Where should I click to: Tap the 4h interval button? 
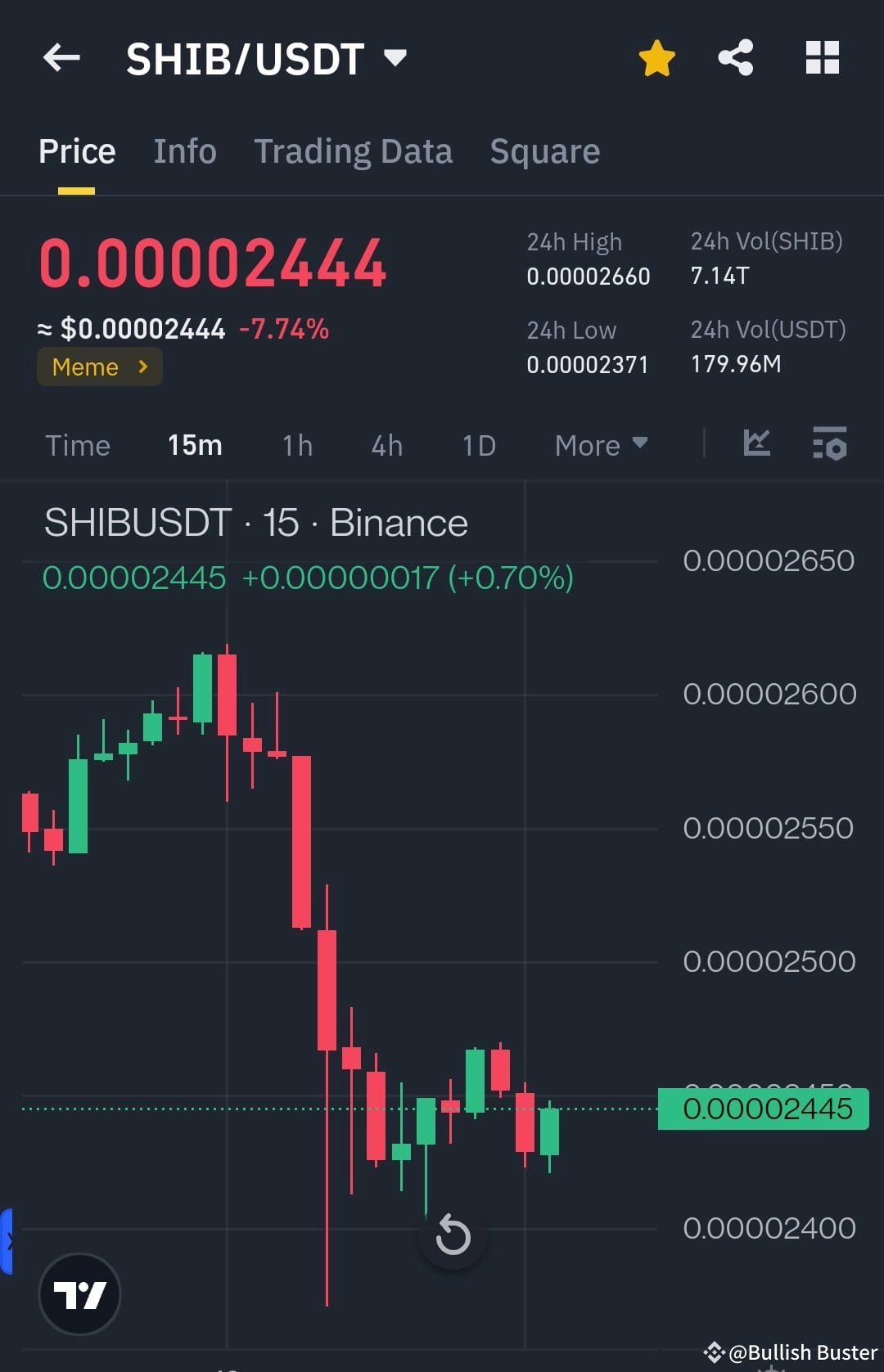point(386,444)
